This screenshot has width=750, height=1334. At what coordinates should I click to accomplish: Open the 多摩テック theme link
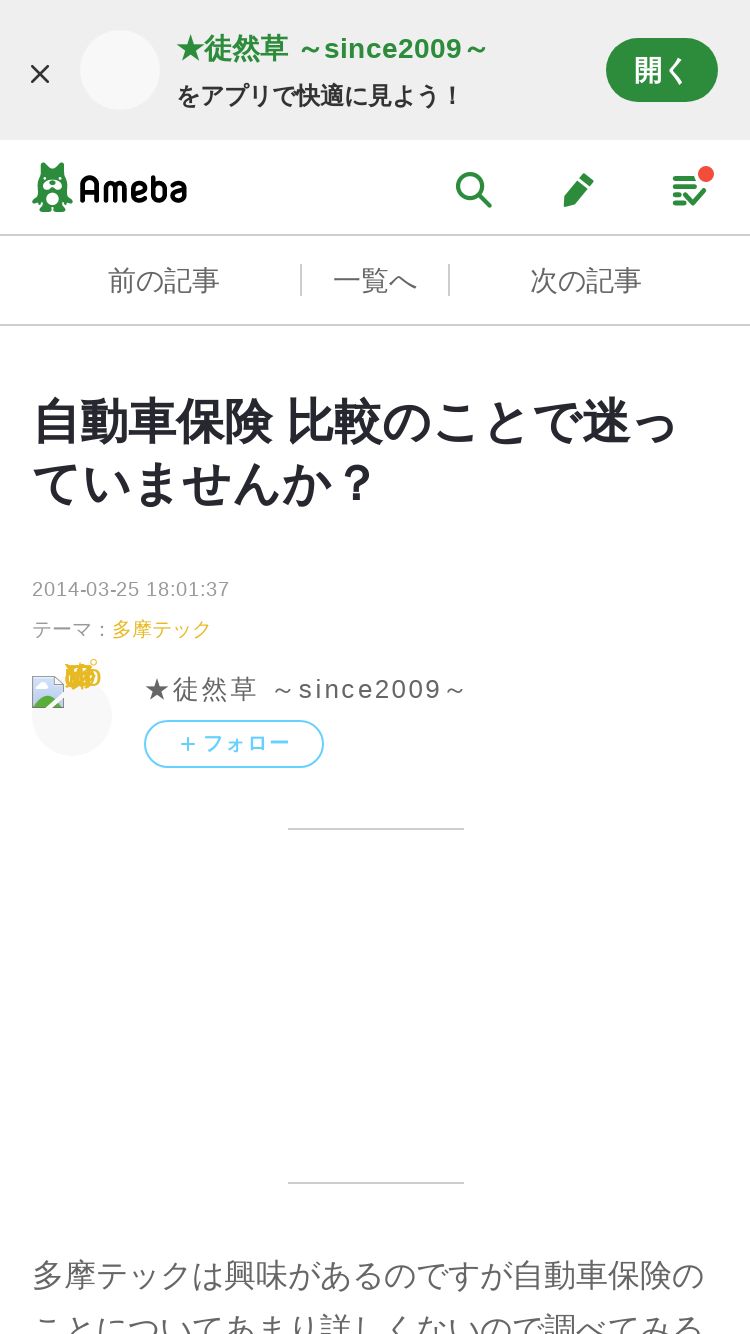point(161,629)
